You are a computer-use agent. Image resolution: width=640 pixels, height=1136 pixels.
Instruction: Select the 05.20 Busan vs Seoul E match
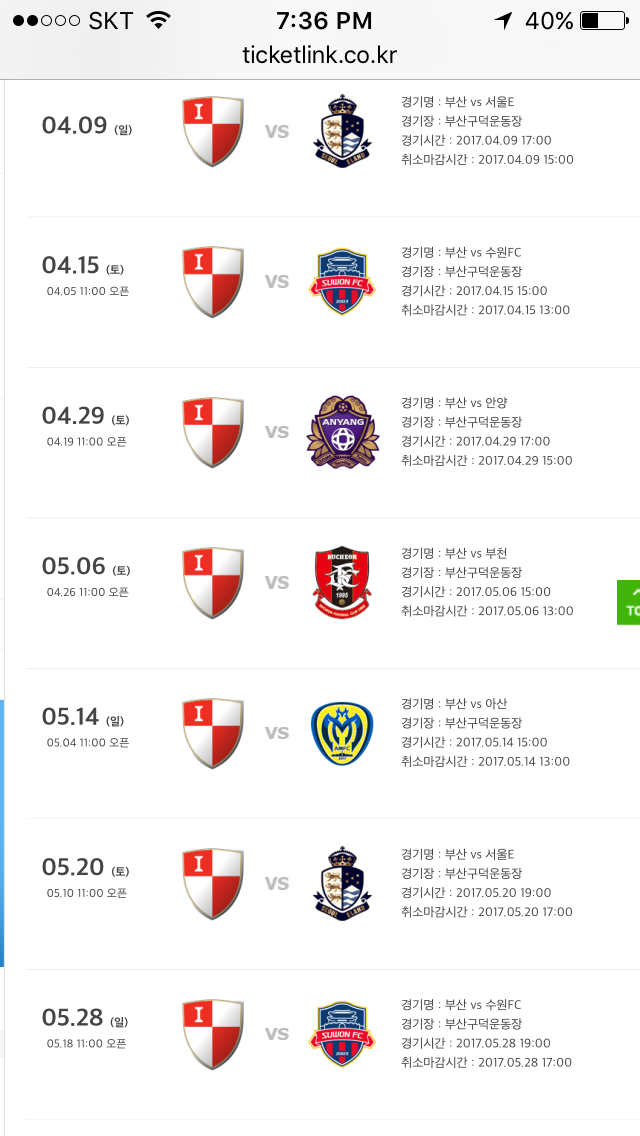point(330,883)
